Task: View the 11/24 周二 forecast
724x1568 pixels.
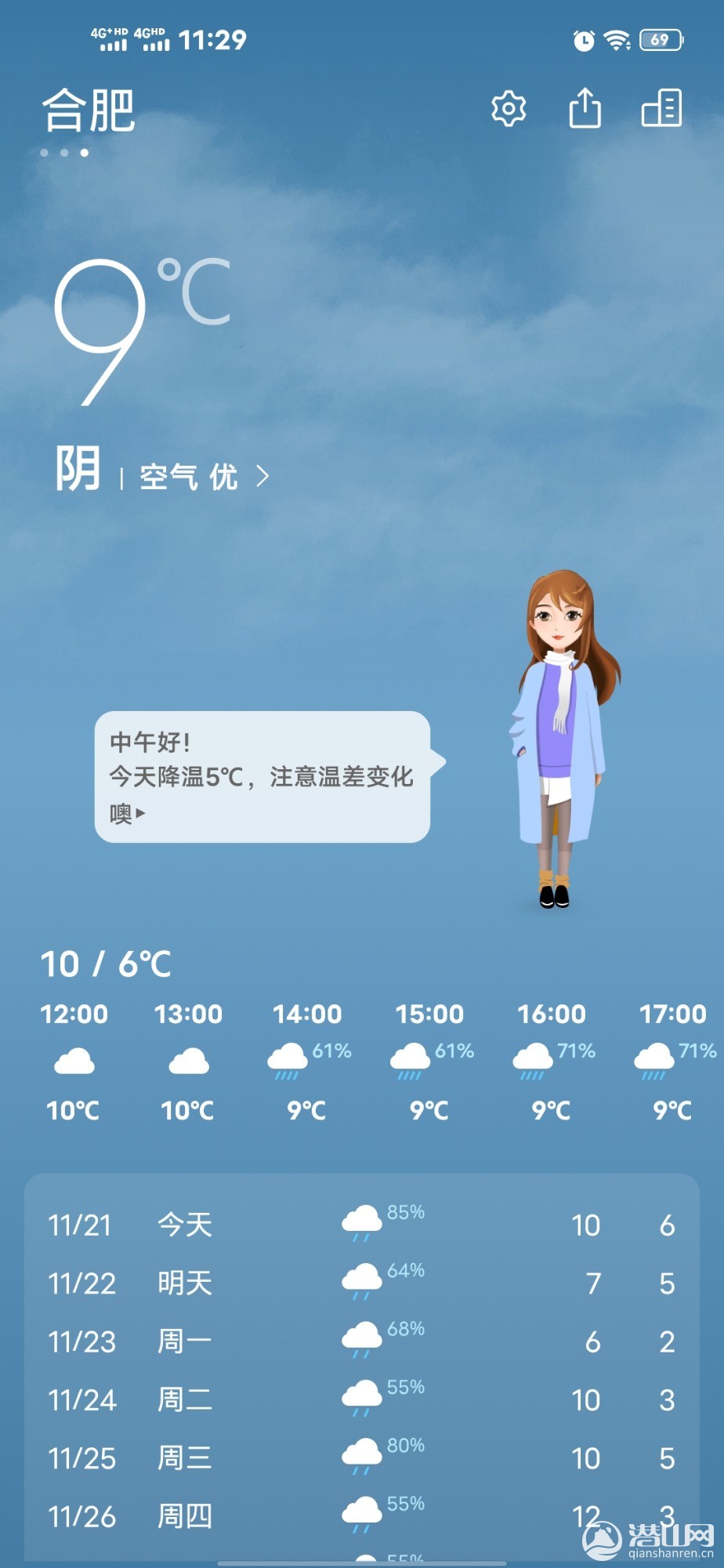Action: point(361,1399)
